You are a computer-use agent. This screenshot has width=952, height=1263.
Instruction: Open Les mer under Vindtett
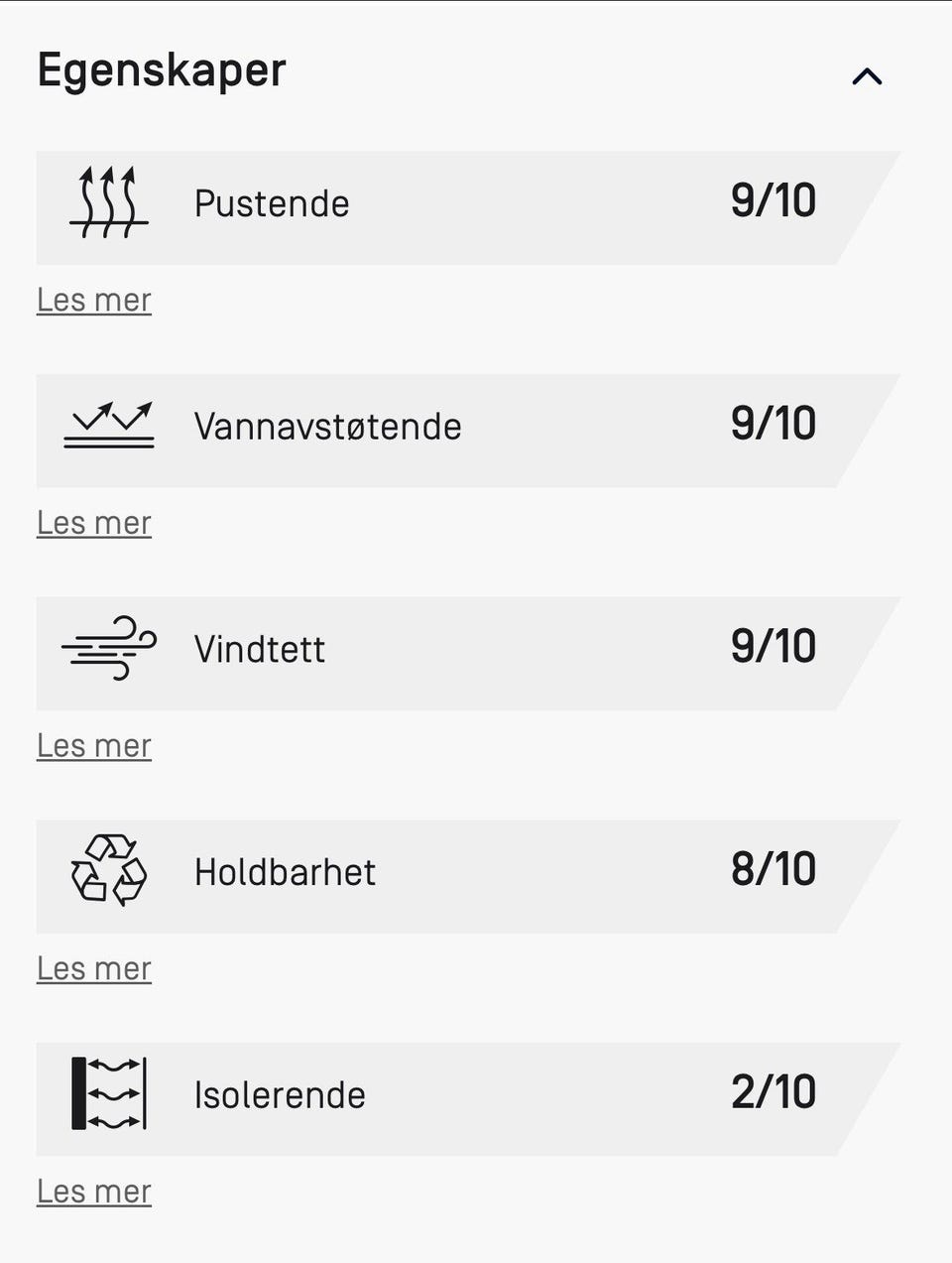pyautogui.click(x=93, y=744)
